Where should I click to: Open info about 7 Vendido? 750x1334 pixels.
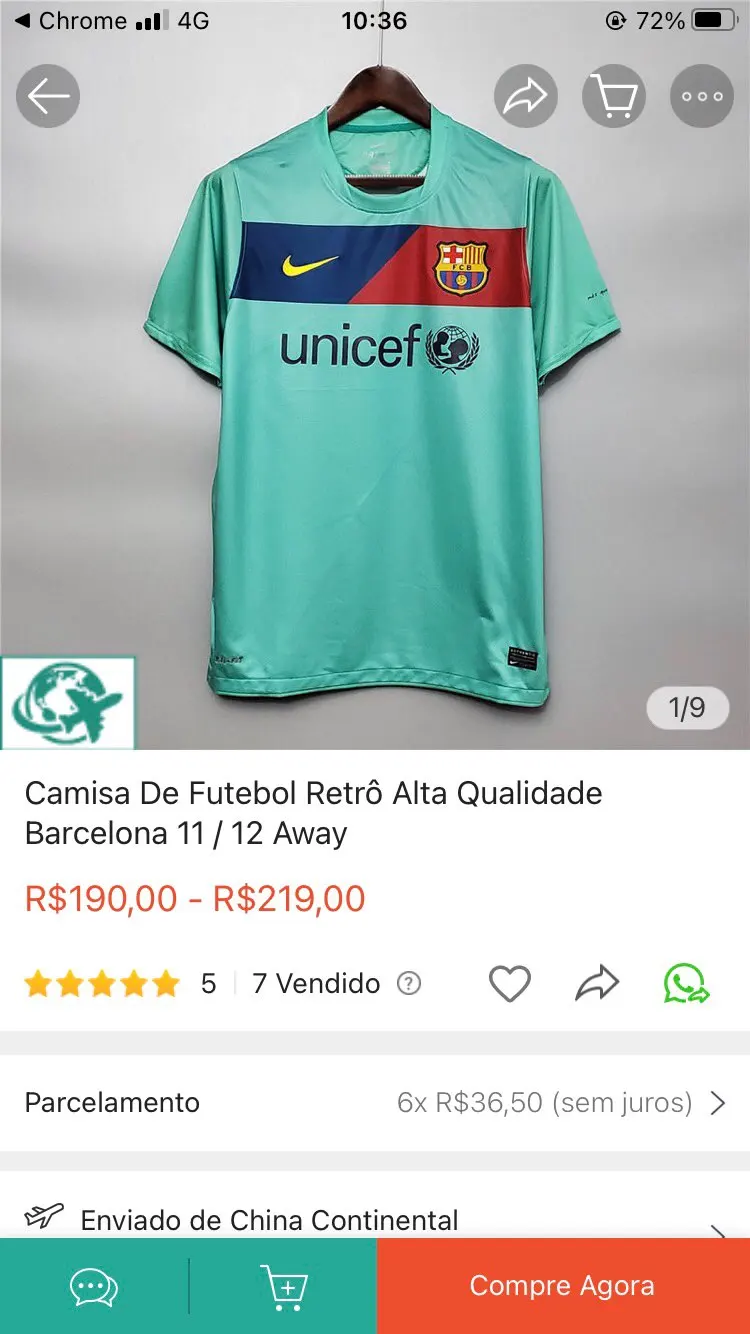409,984
